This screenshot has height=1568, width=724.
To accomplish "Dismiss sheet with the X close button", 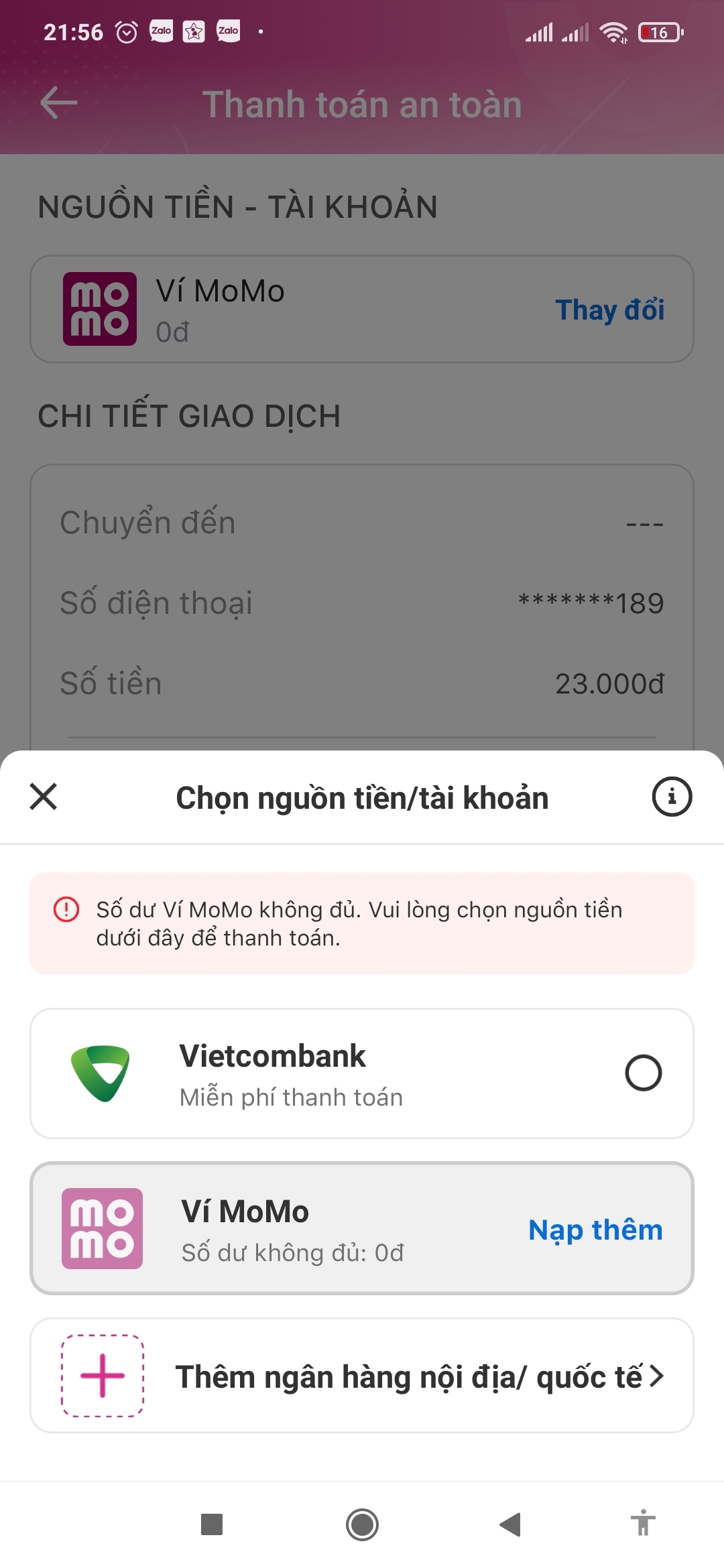I will point(42,797).
